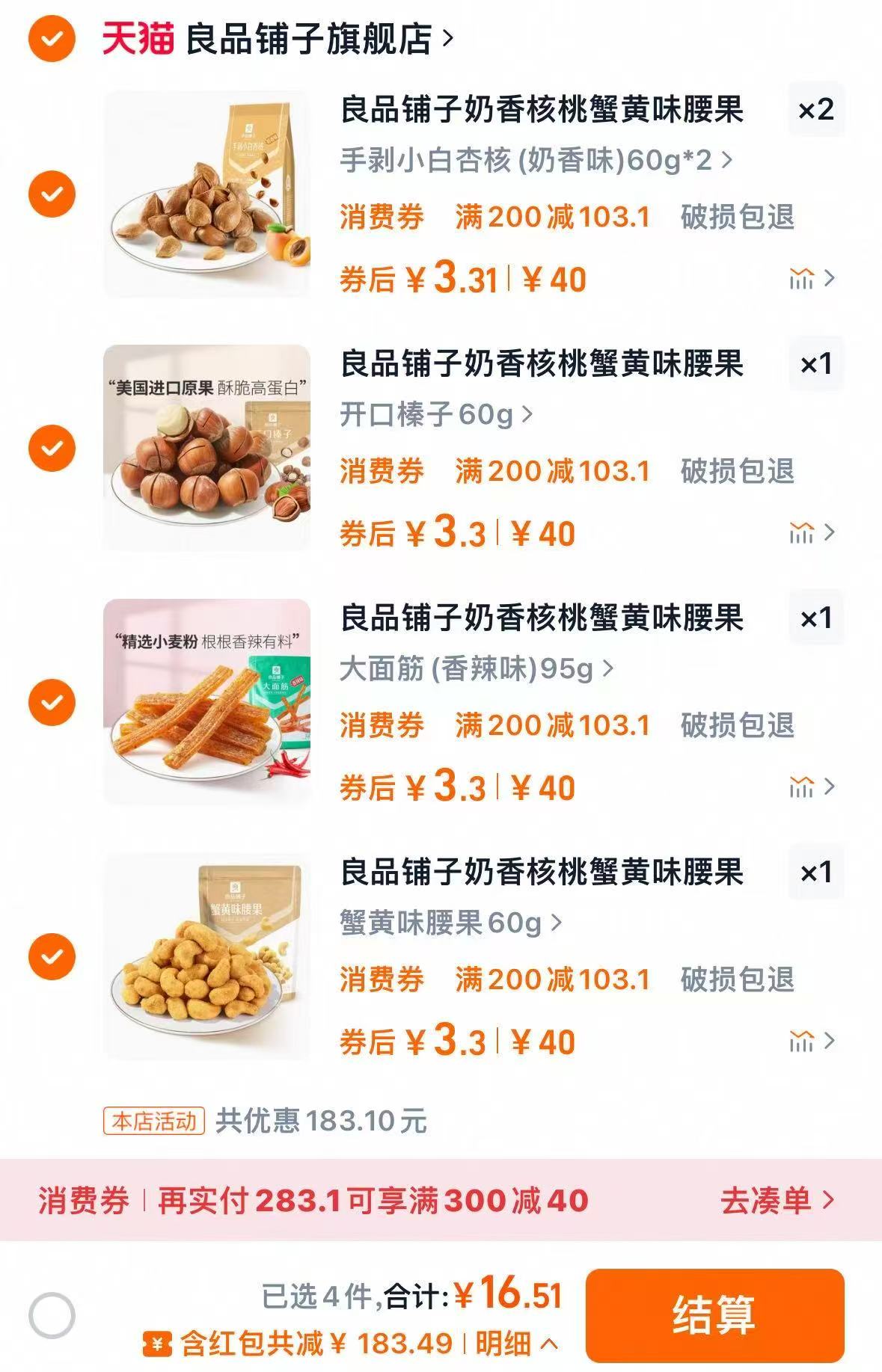Image resolution: width=882 pixels, height=1372 pixels.
Task: Go to 去凑单 to add more items
Action: [776, 1200]
